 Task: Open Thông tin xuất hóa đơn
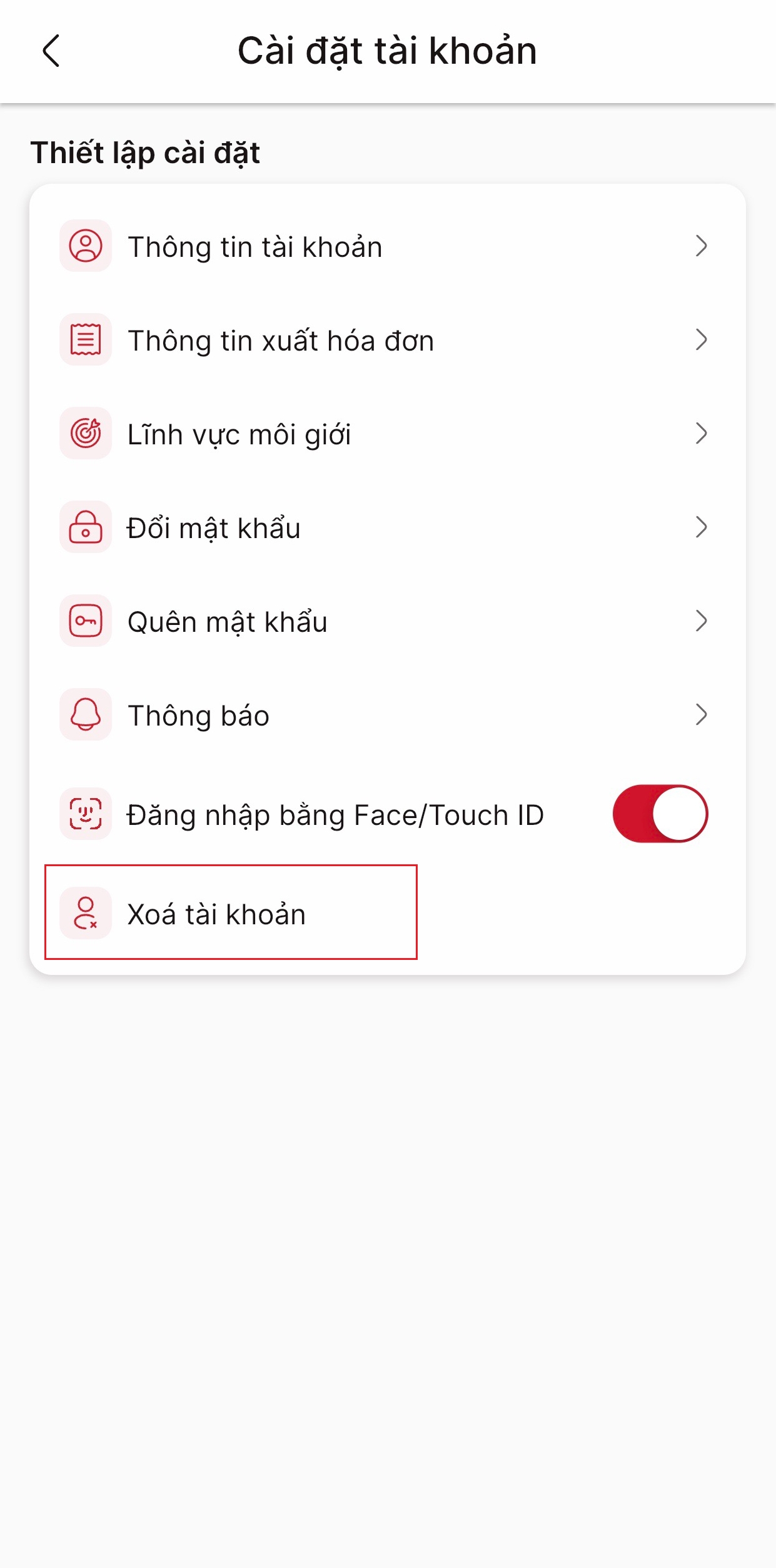[x=386, y=340]
